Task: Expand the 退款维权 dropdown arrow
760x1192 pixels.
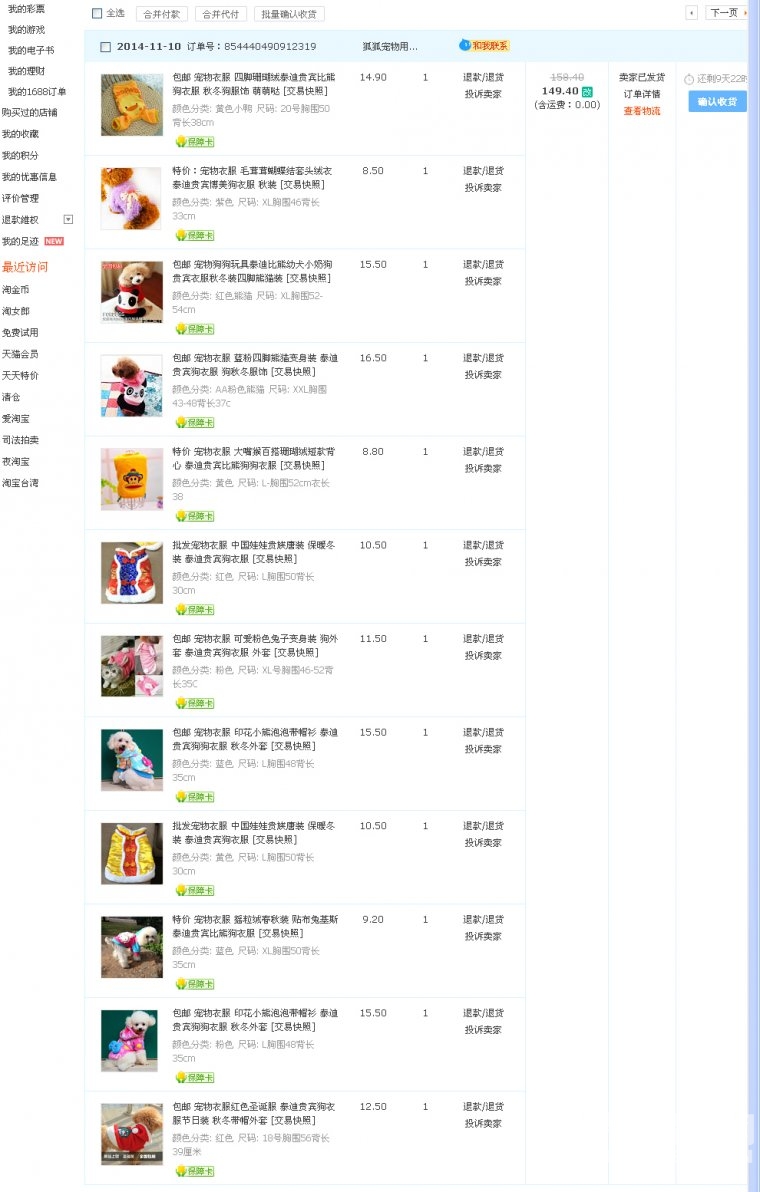Action: (68, 219)
